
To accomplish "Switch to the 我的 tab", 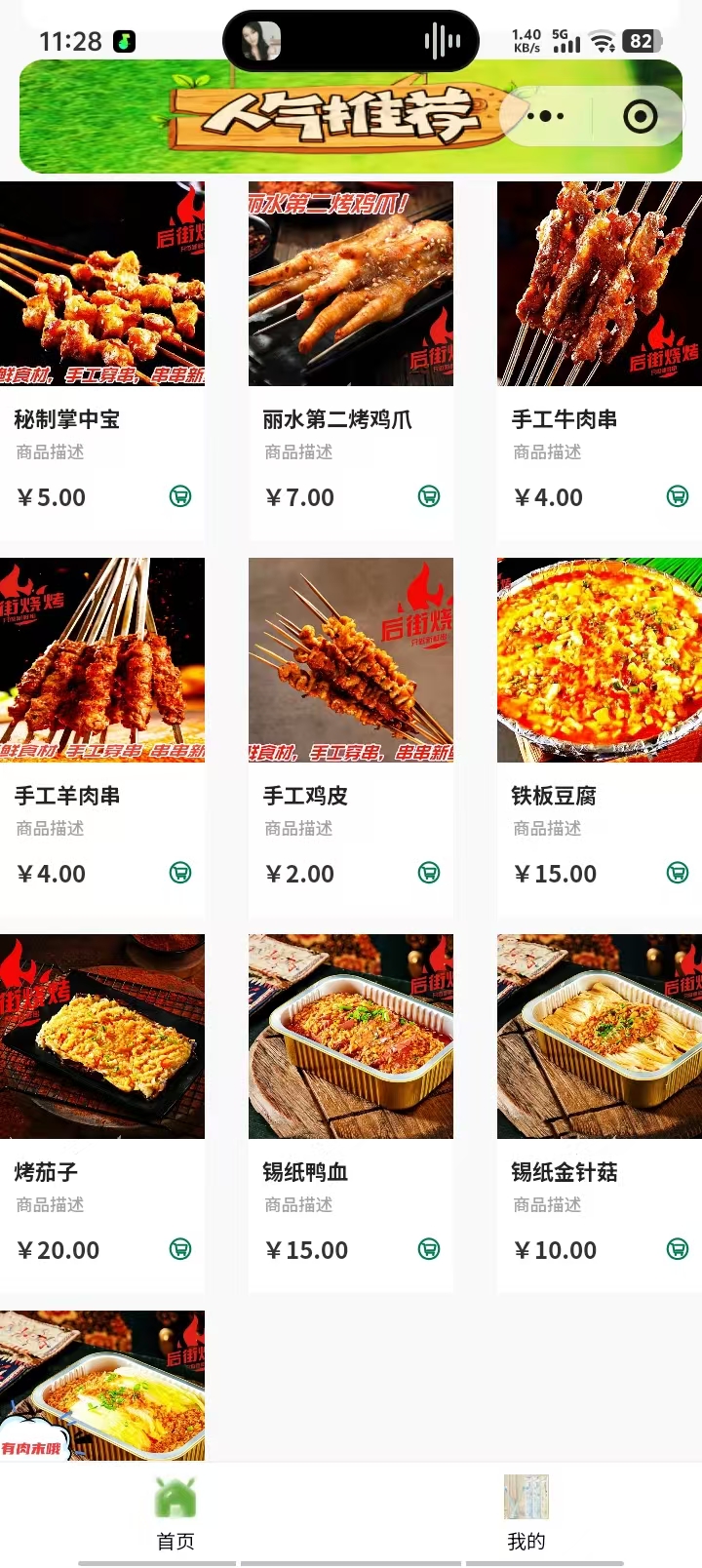I will pos(526,1512).
